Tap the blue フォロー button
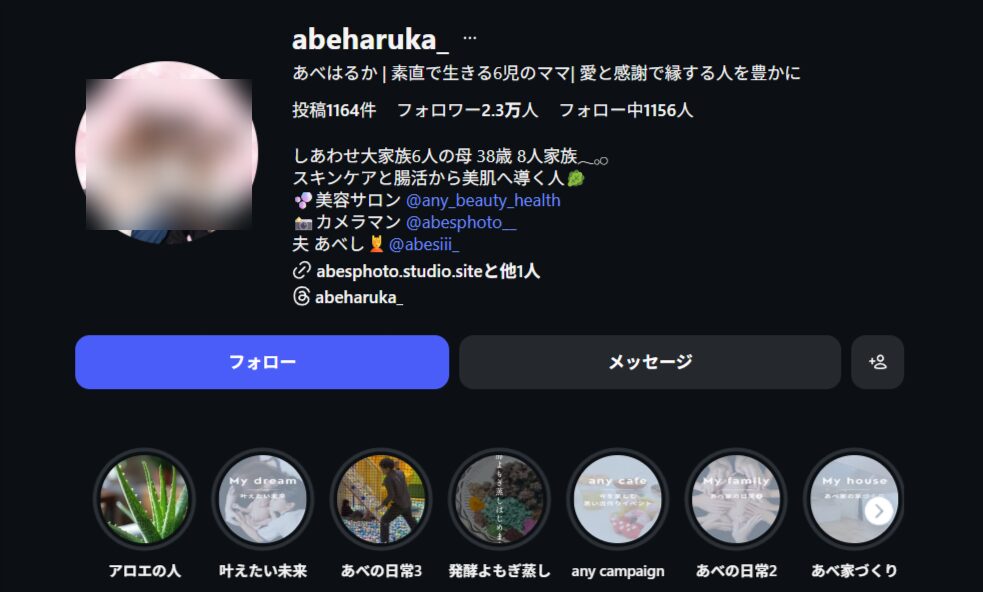The width and height of the screenshot is (983, 592). point(261,362)
